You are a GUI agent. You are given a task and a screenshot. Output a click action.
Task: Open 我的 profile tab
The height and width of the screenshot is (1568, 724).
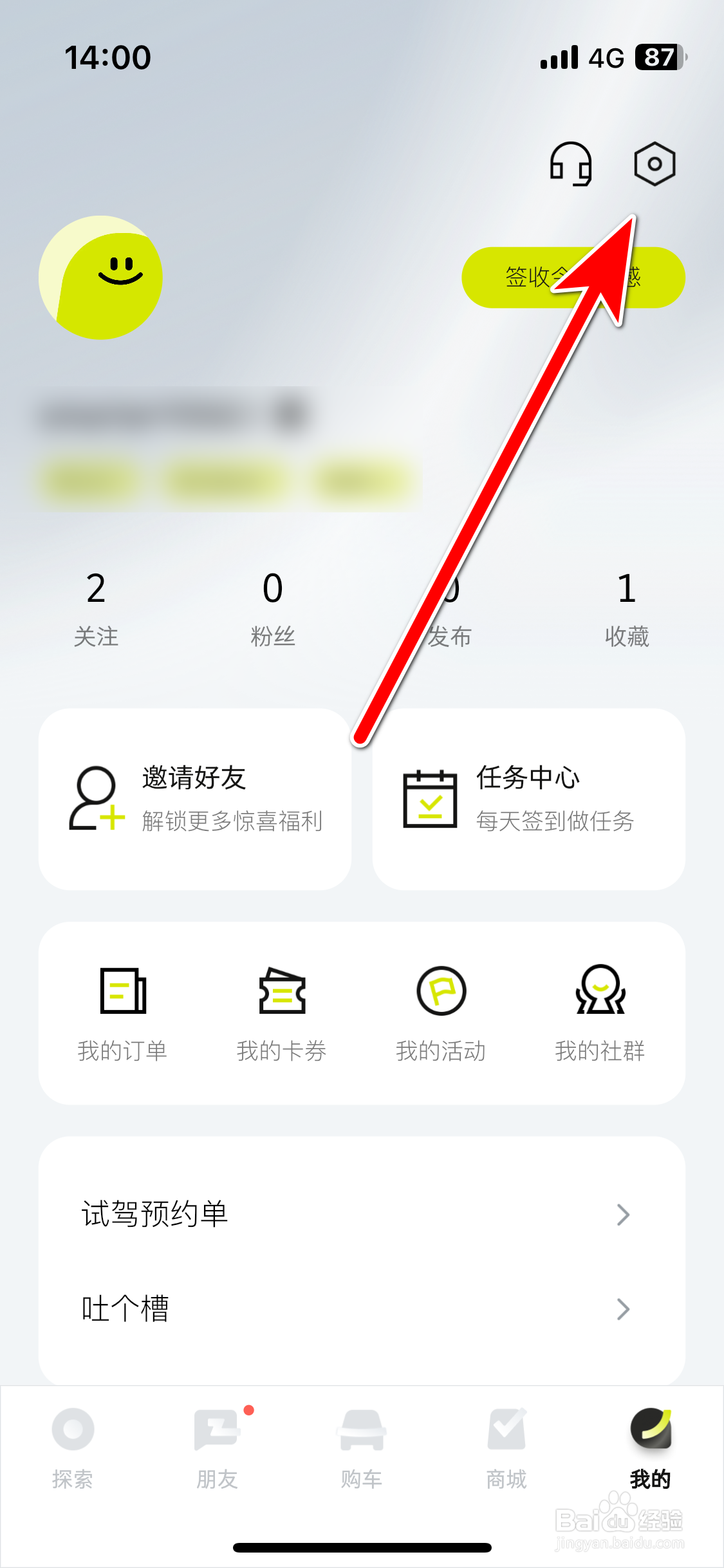(x=651, y=1448)
